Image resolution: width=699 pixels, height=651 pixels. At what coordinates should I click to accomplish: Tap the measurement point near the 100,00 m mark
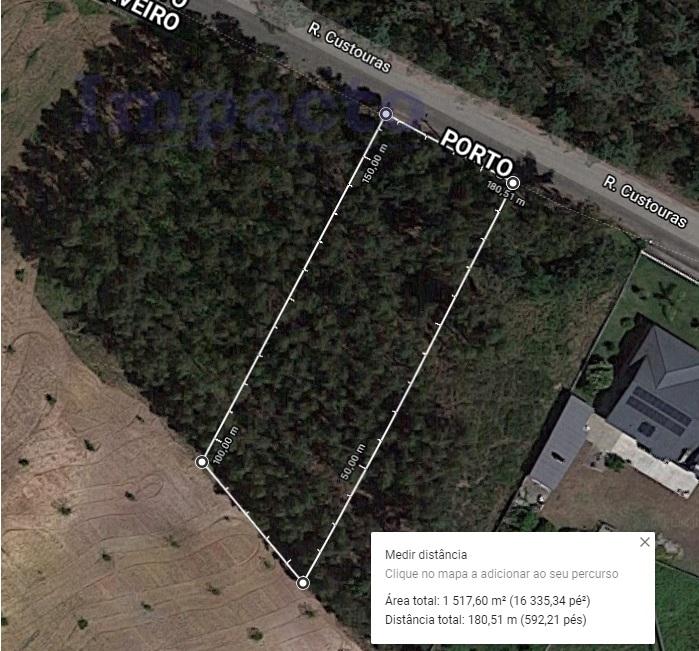[x=202, y=462]
